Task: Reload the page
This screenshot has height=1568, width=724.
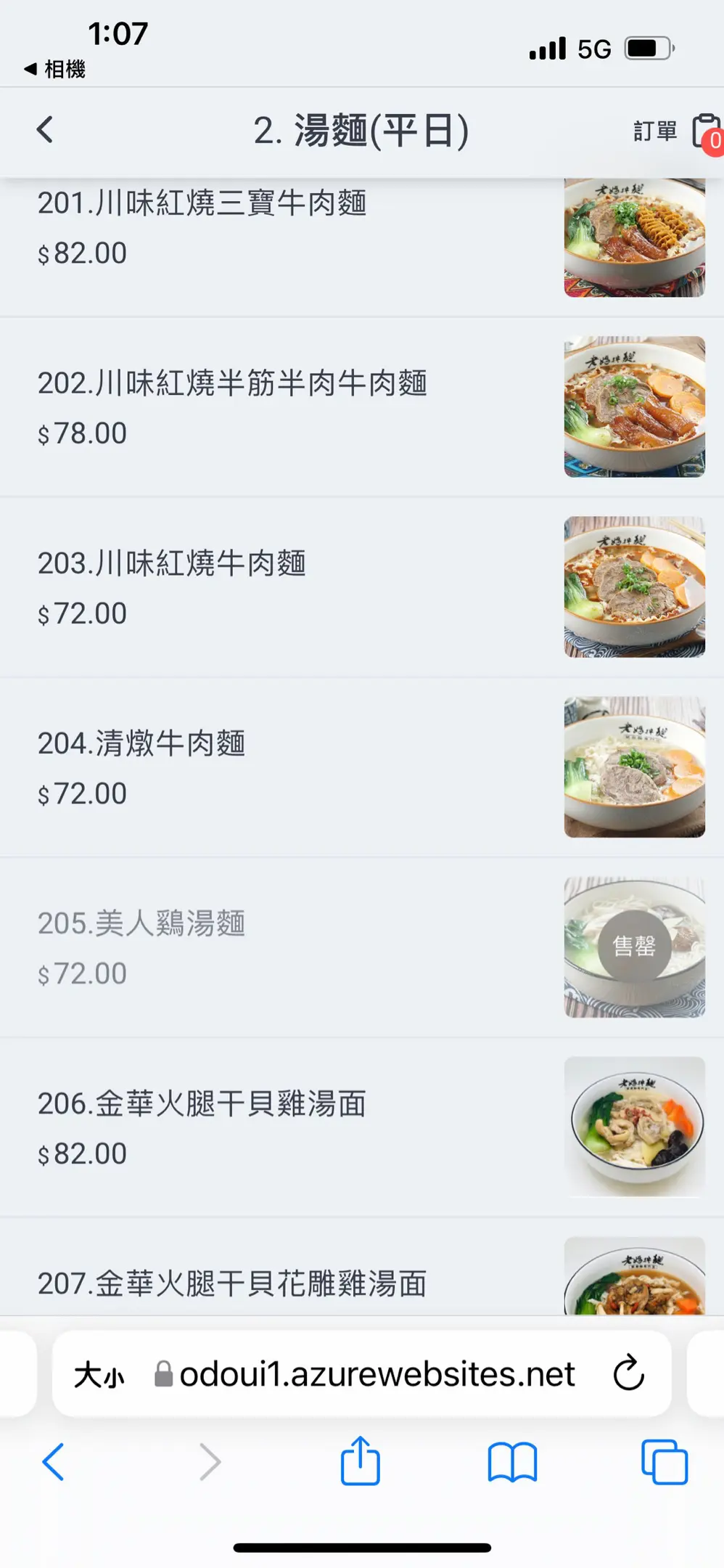Action: pos(628,1373)
